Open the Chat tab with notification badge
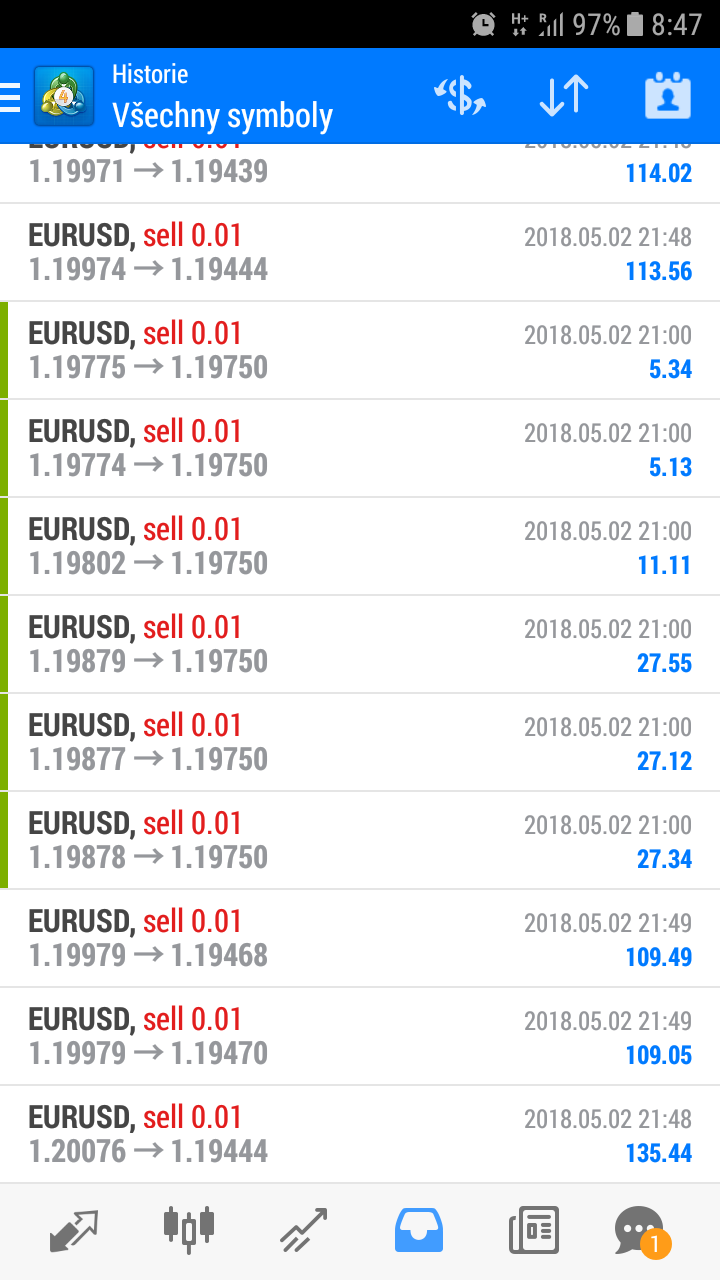 click(x=641, y=1231)
